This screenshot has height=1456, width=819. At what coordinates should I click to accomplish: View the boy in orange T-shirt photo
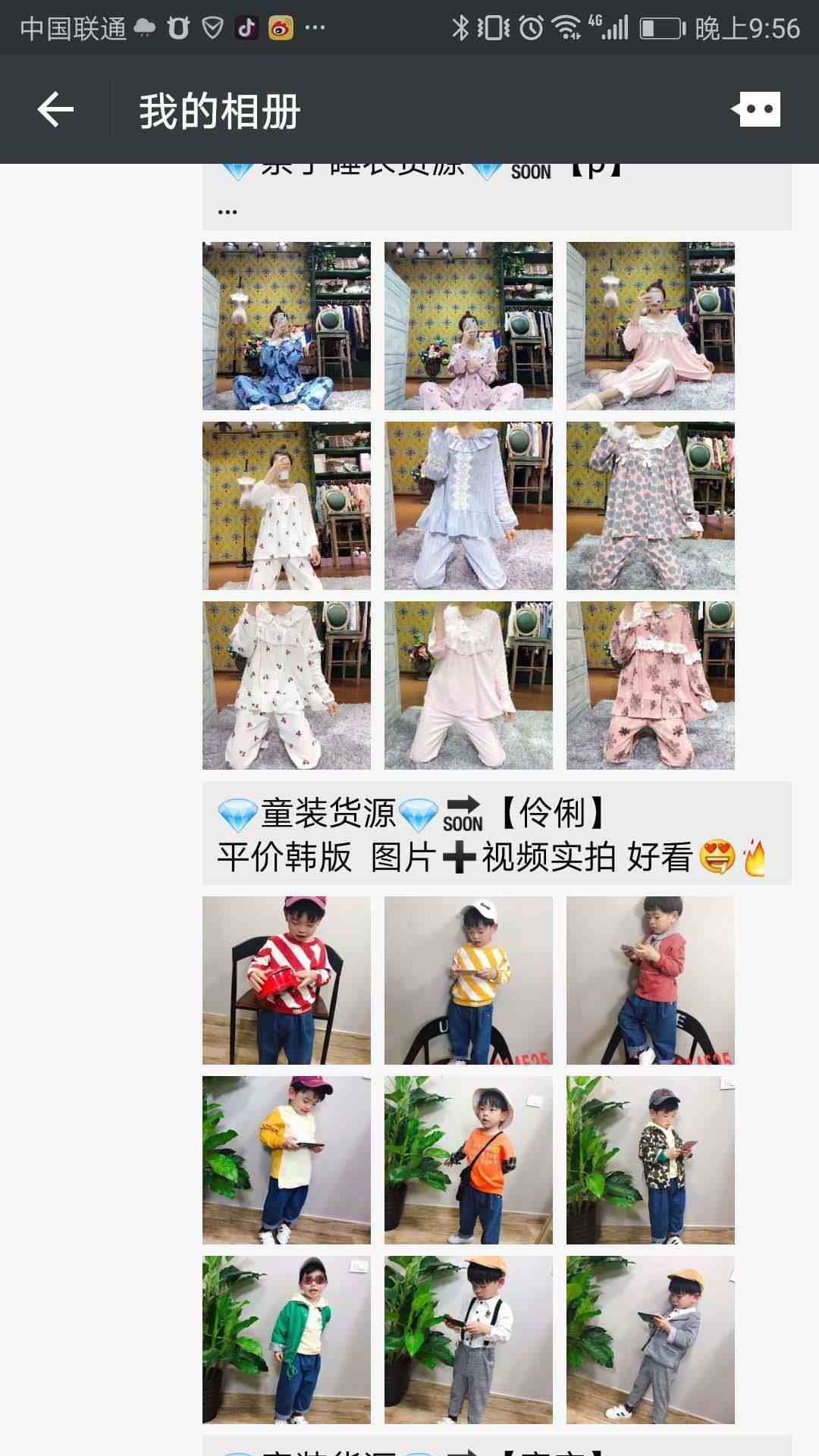click(x=468, y=1160)
